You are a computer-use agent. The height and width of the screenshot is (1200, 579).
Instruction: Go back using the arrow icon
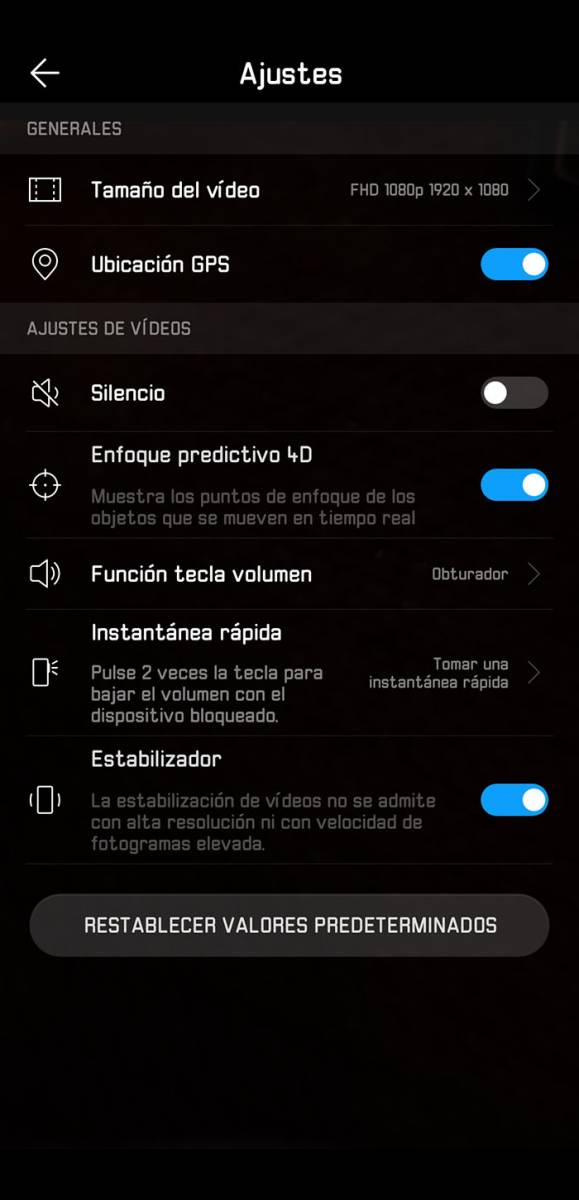pyautogui.click(x=45, y=73)
